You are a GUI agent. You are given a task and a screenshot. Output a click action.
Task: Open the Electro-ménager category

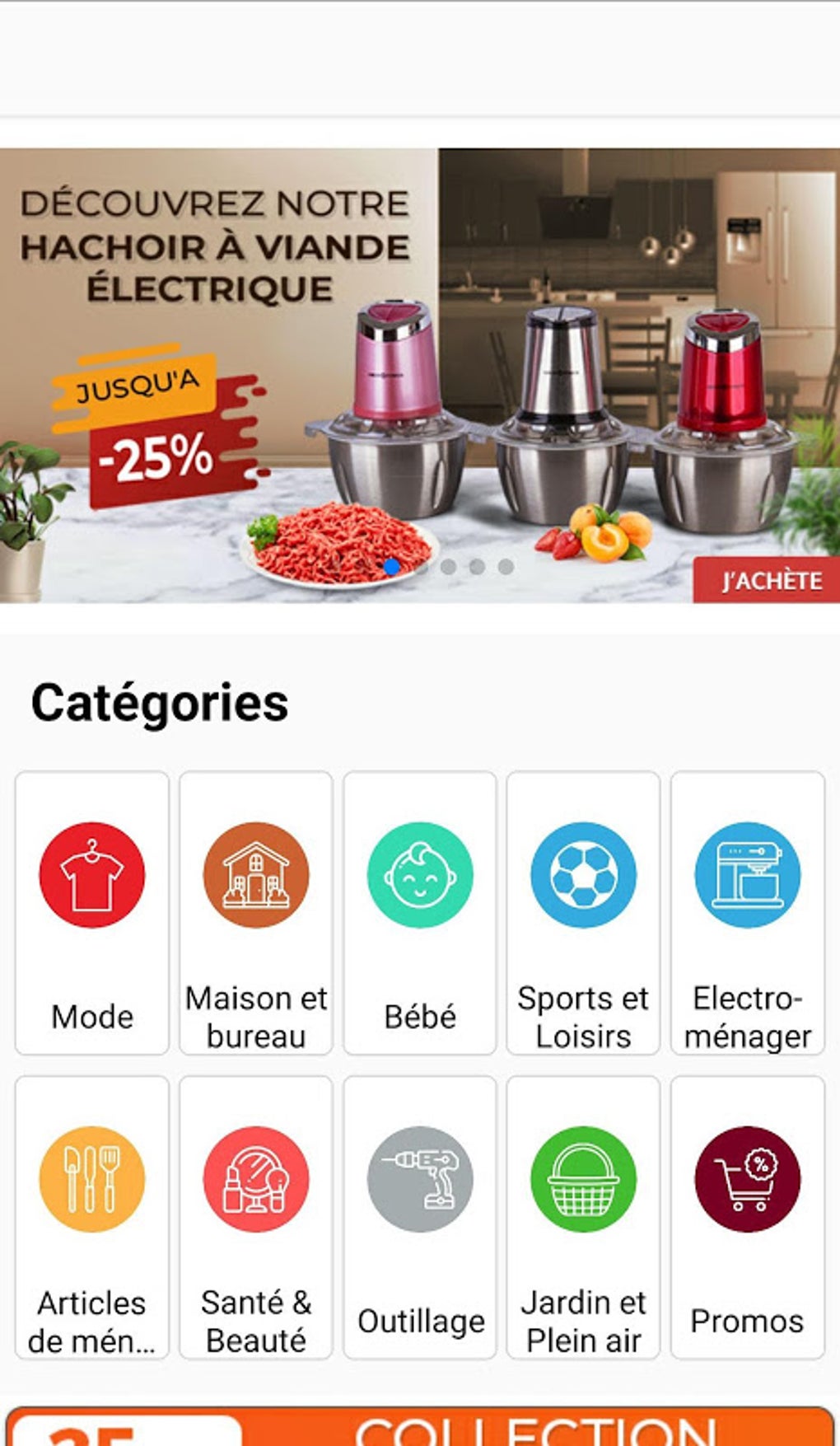coord(747,913)
